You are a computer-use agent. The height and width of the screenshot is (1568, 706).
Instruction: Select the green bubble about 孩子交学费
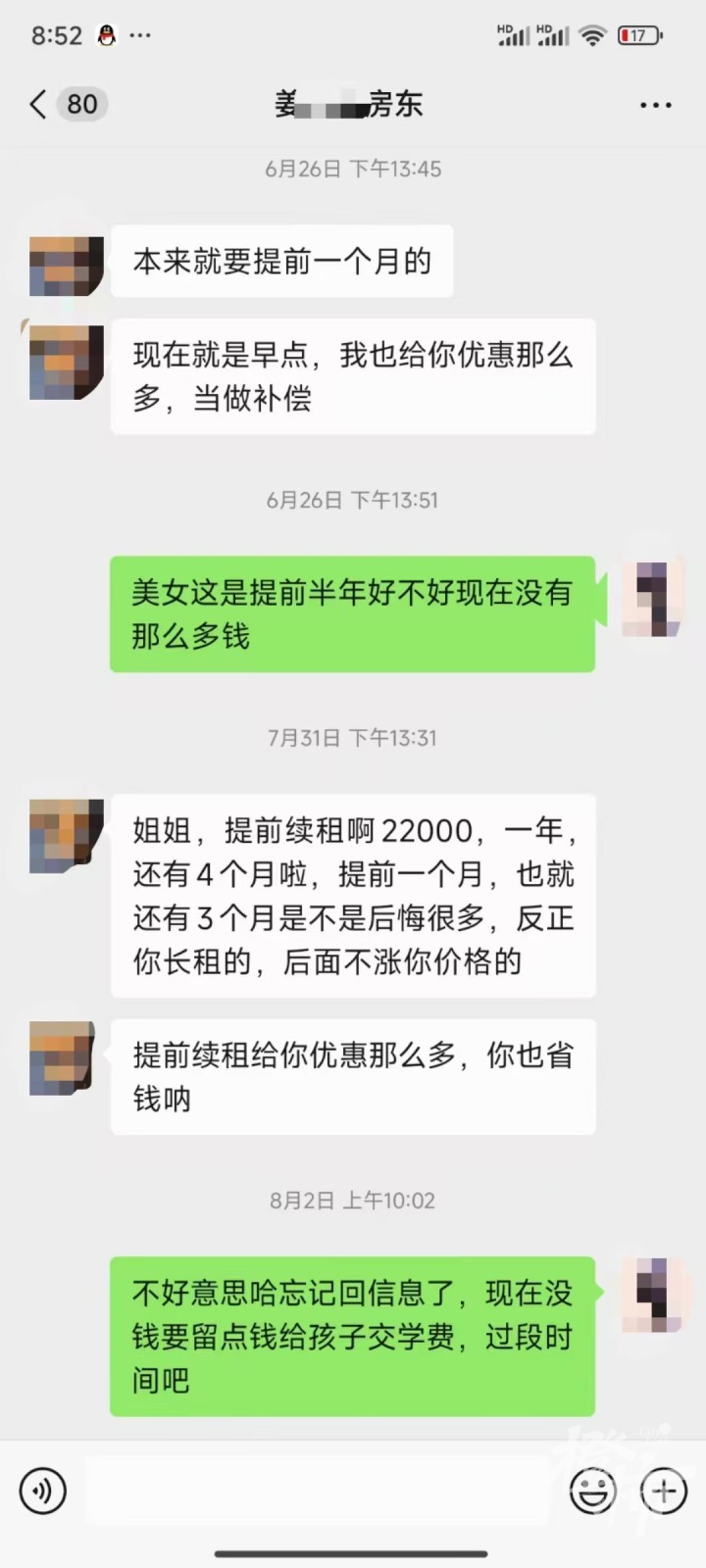click(x=353, y=1336)
